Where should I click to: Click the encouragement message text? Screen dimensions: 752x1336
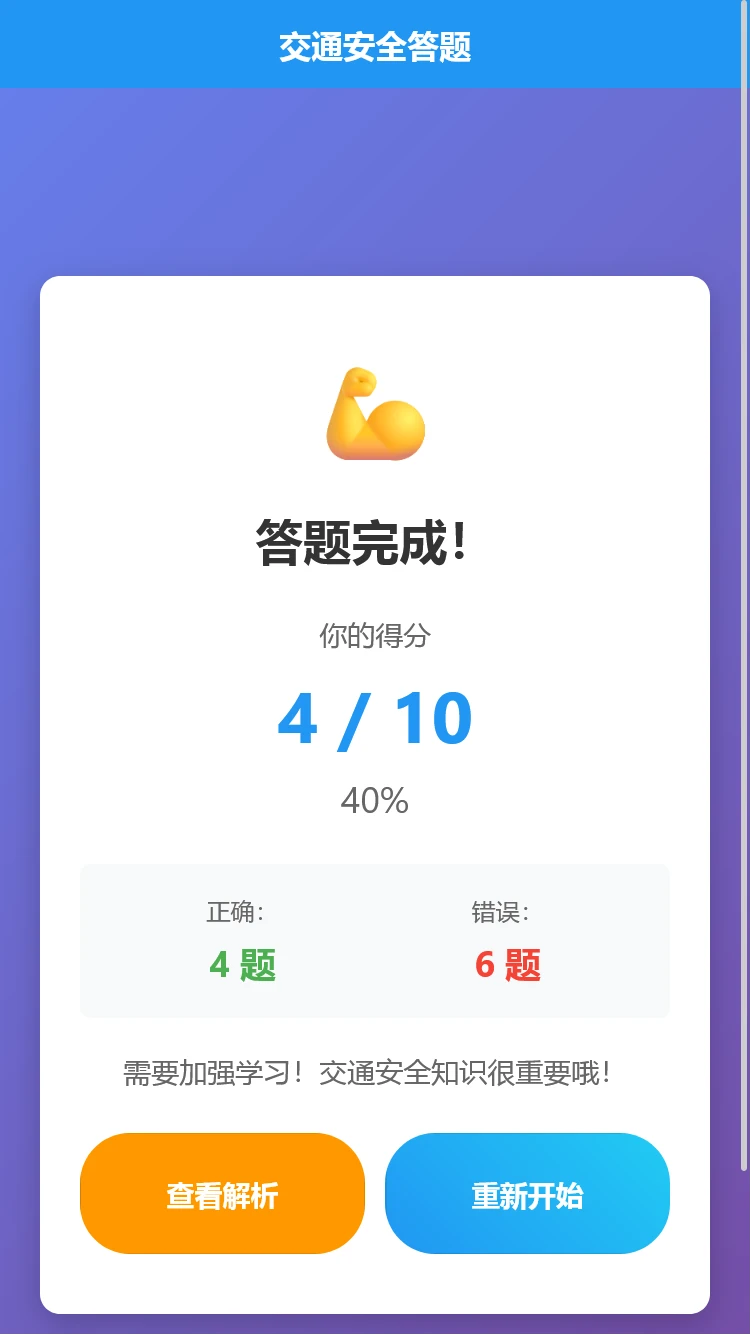pyautogui.click(x=376, y=1069)
